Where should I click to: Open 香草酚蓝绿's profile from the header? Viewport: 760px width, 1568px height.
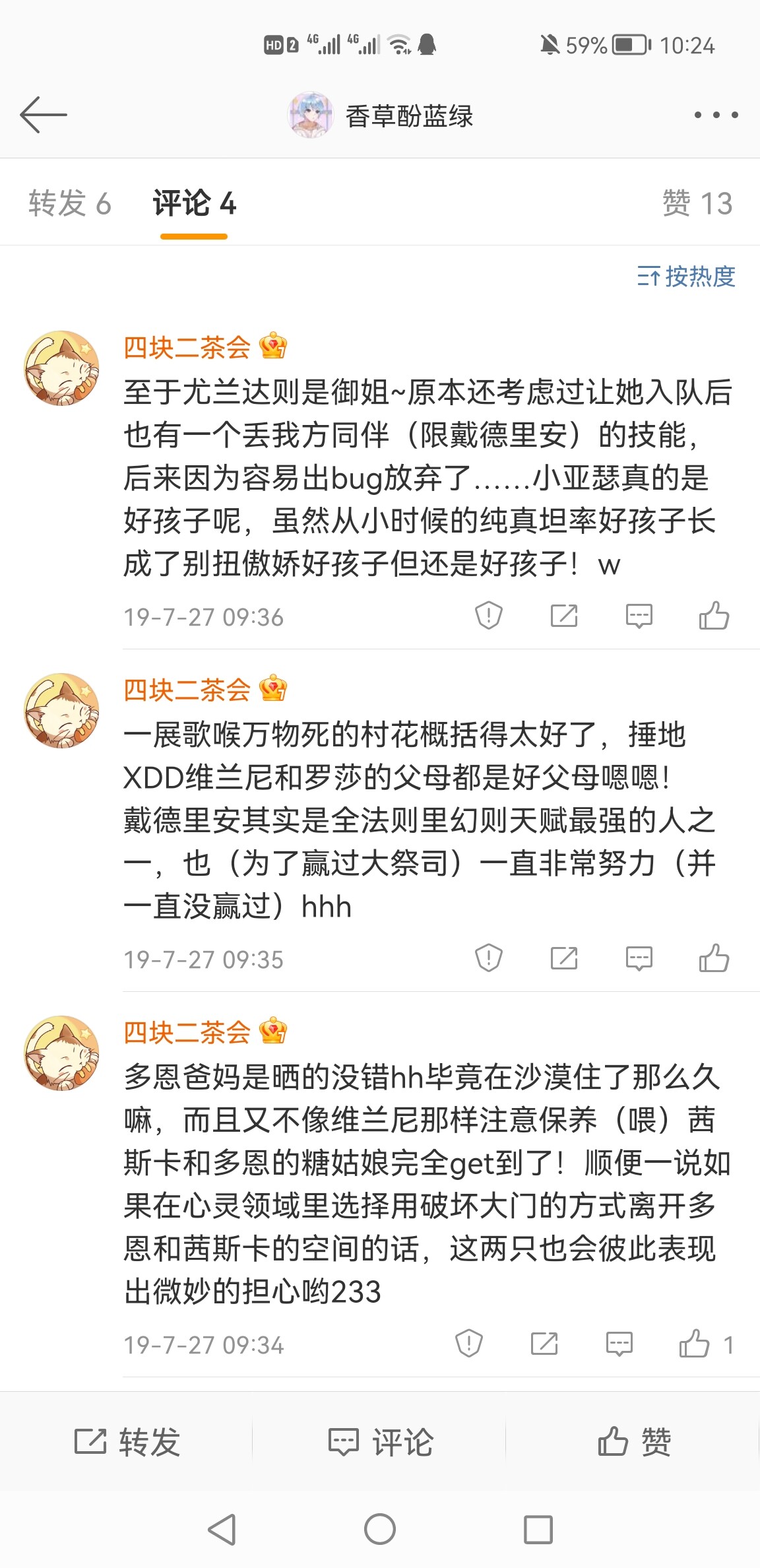pos(381,115)
